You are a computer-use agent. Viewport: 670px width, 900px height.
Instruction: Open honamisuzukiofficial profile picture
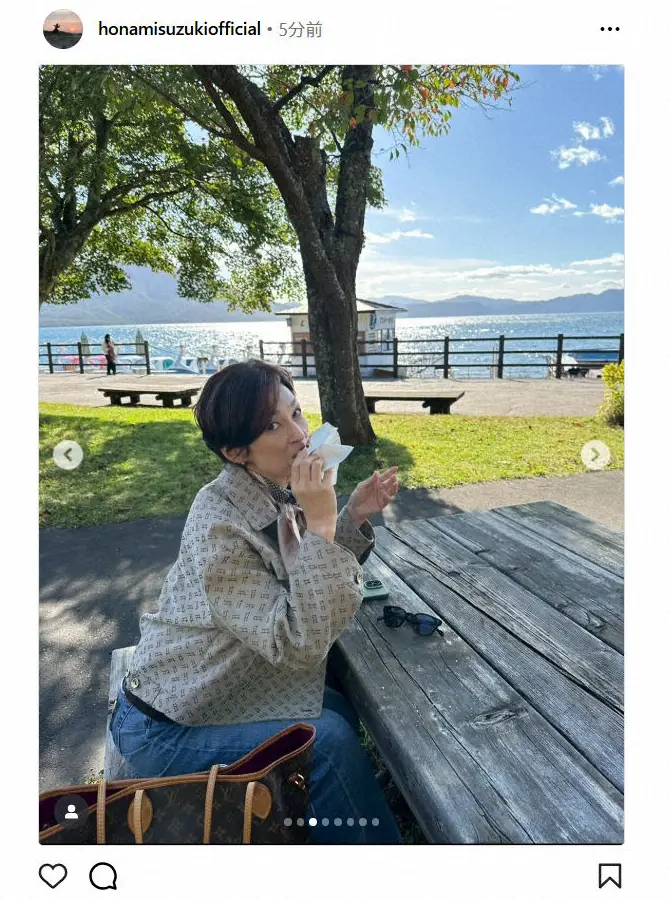63,29
